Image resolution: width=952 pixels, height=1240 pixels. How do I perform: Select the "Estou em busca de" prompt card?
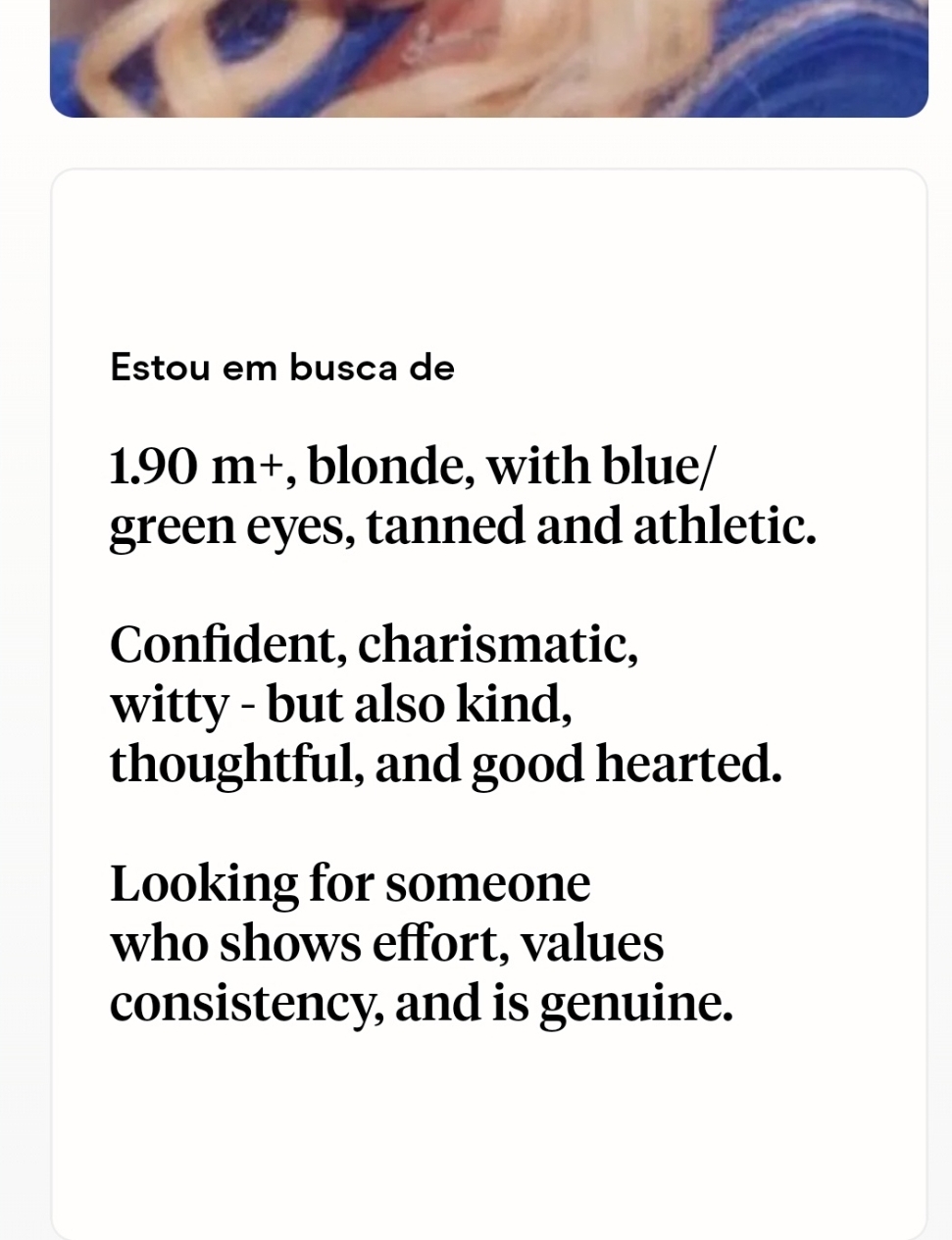[x=488, y=701]
